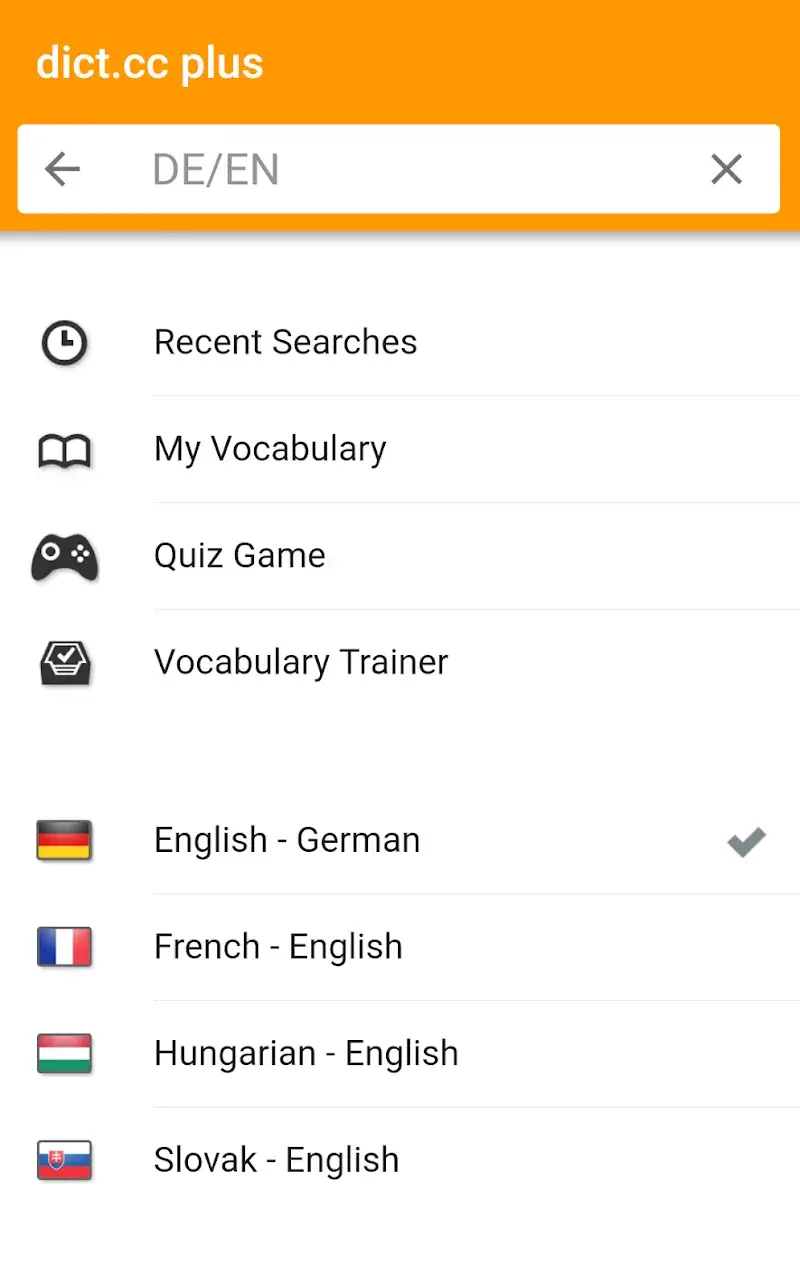Image resolution: width=800 pixels, height=1286 pixels.
Task: Select Slovak - English language pair
Action: pyautogui.click(x=276, y=1160)
